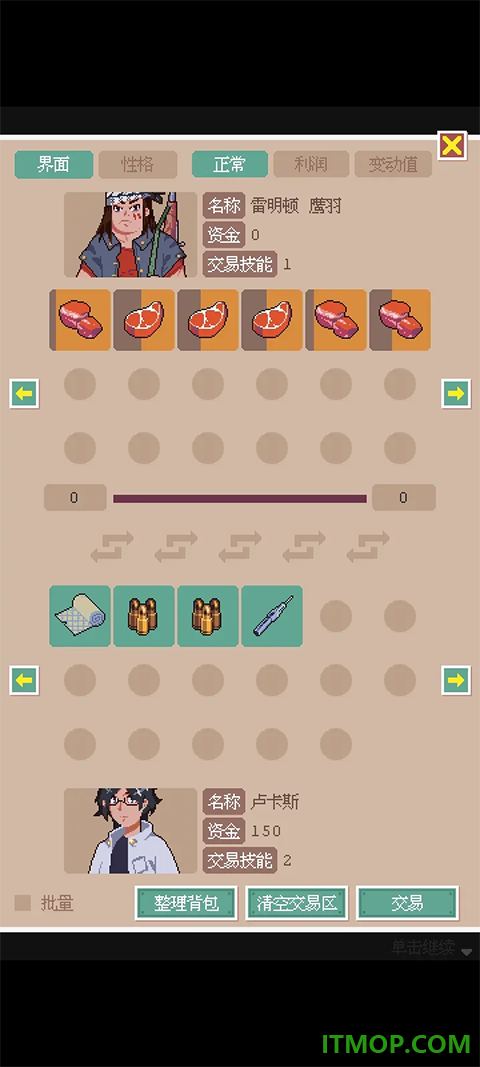Confirm the deal with 交易 button
This screenshot has height=1067, width=480.
coord(407,903)
